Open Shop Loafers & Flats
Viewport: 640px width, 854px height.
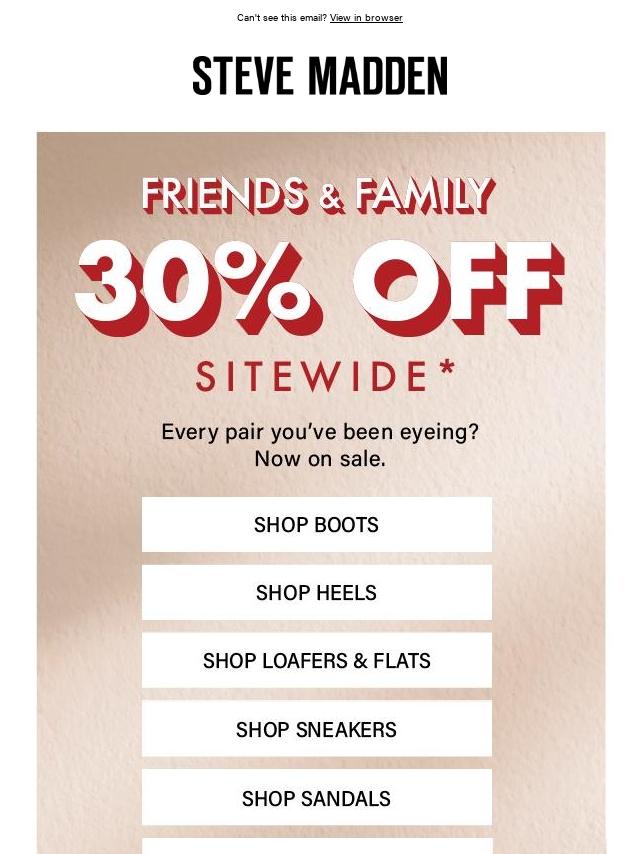pos(316,660)
